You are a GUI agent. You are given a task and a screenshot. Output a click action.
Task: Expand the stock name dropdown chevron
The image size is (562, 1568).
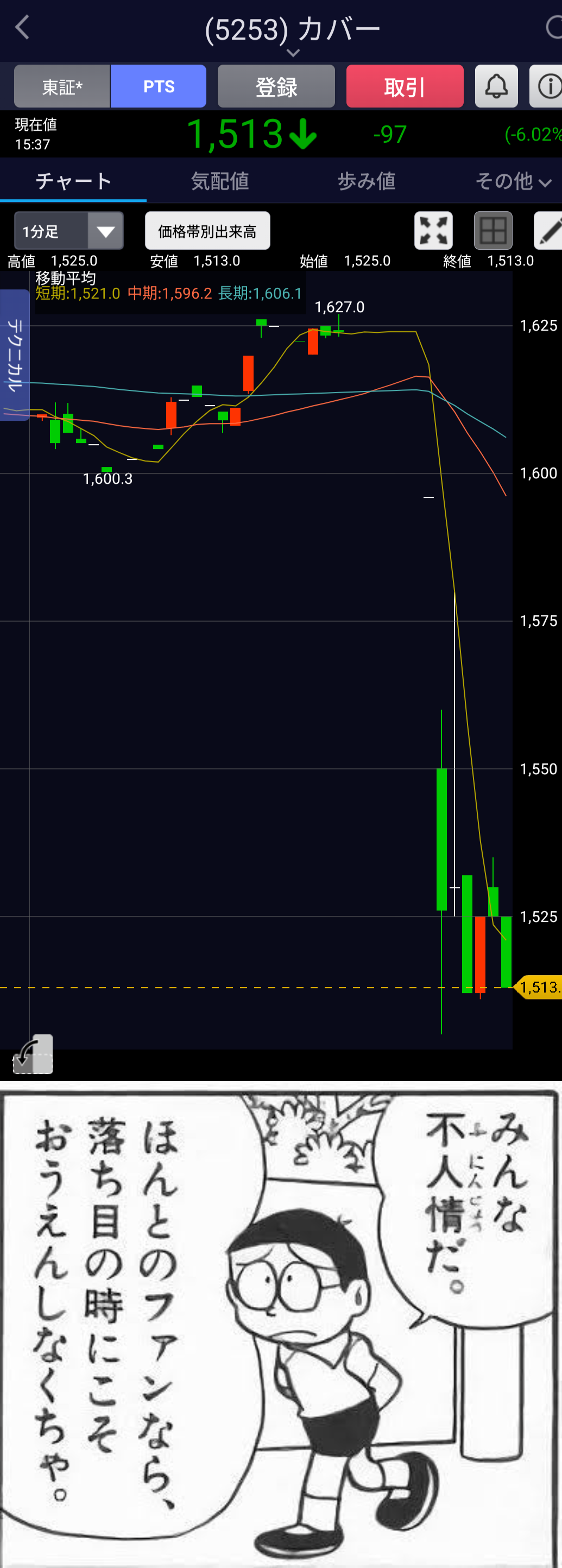tap(293, 53)
